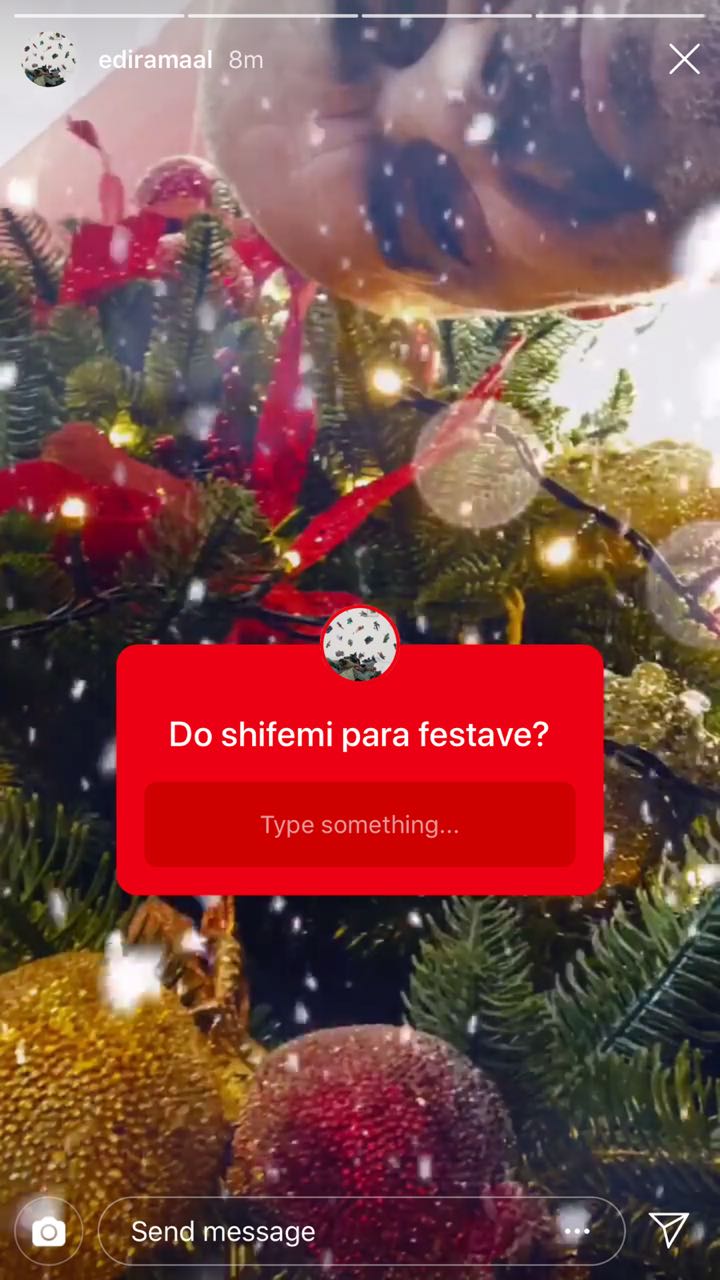This screenshot has width=720, height=1280.
Task: Open more options in message bar
Action: click(576, 1231)
